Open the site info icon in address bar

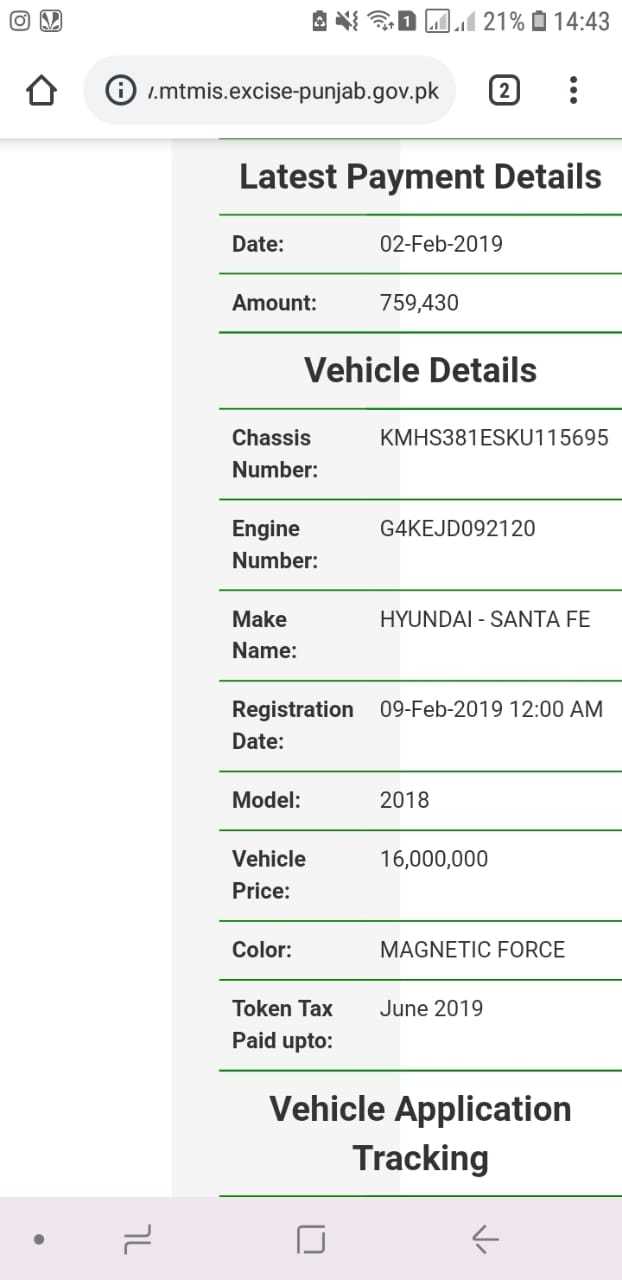tap(121, 91)
